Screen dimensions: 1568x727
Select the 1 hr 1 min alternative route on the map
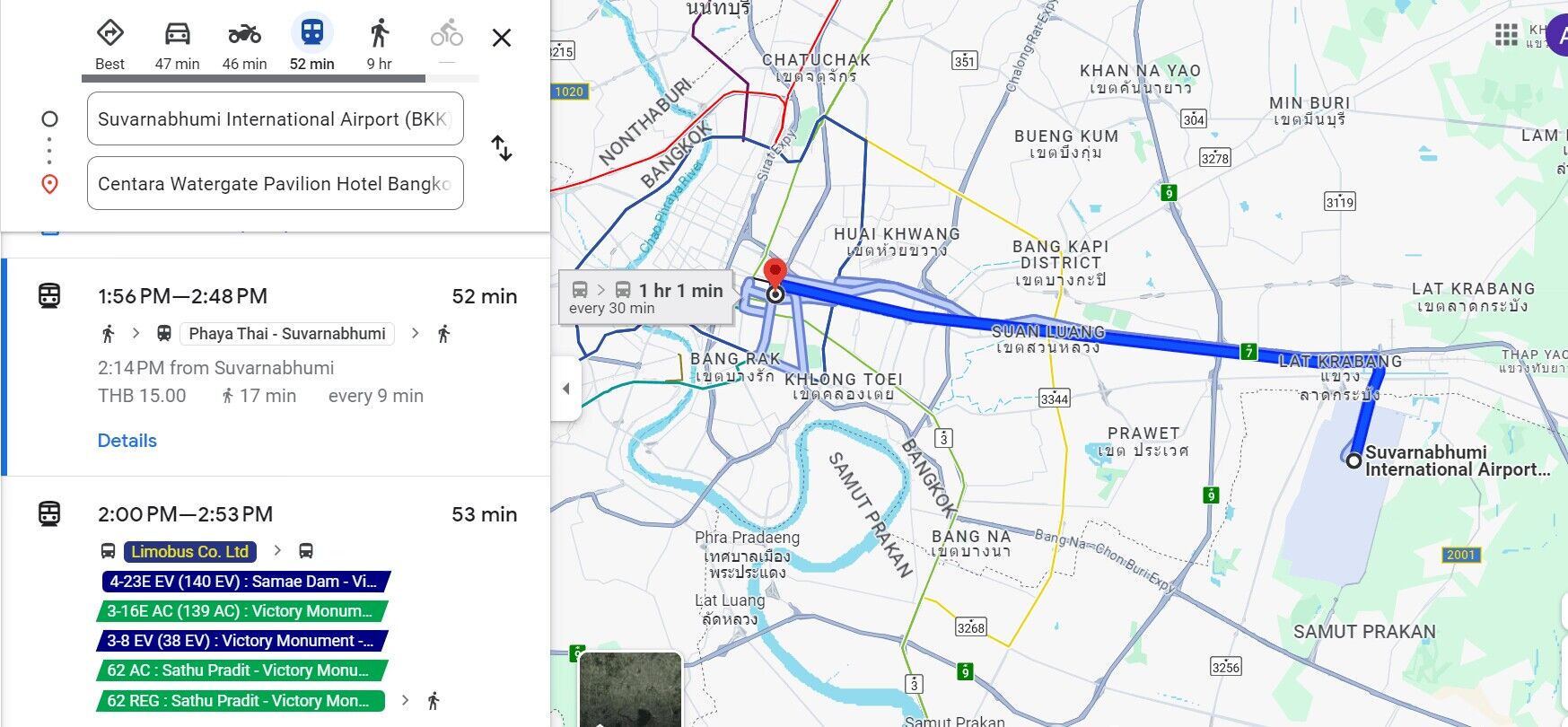point(646,297)
